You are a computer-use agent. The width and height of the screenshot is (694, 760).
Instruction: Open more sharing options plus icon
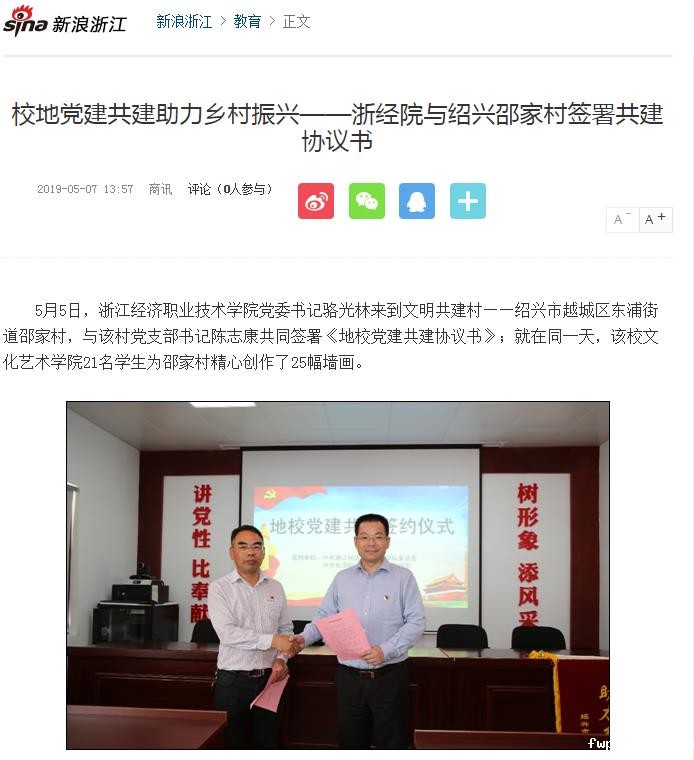[x=468, y=201]
